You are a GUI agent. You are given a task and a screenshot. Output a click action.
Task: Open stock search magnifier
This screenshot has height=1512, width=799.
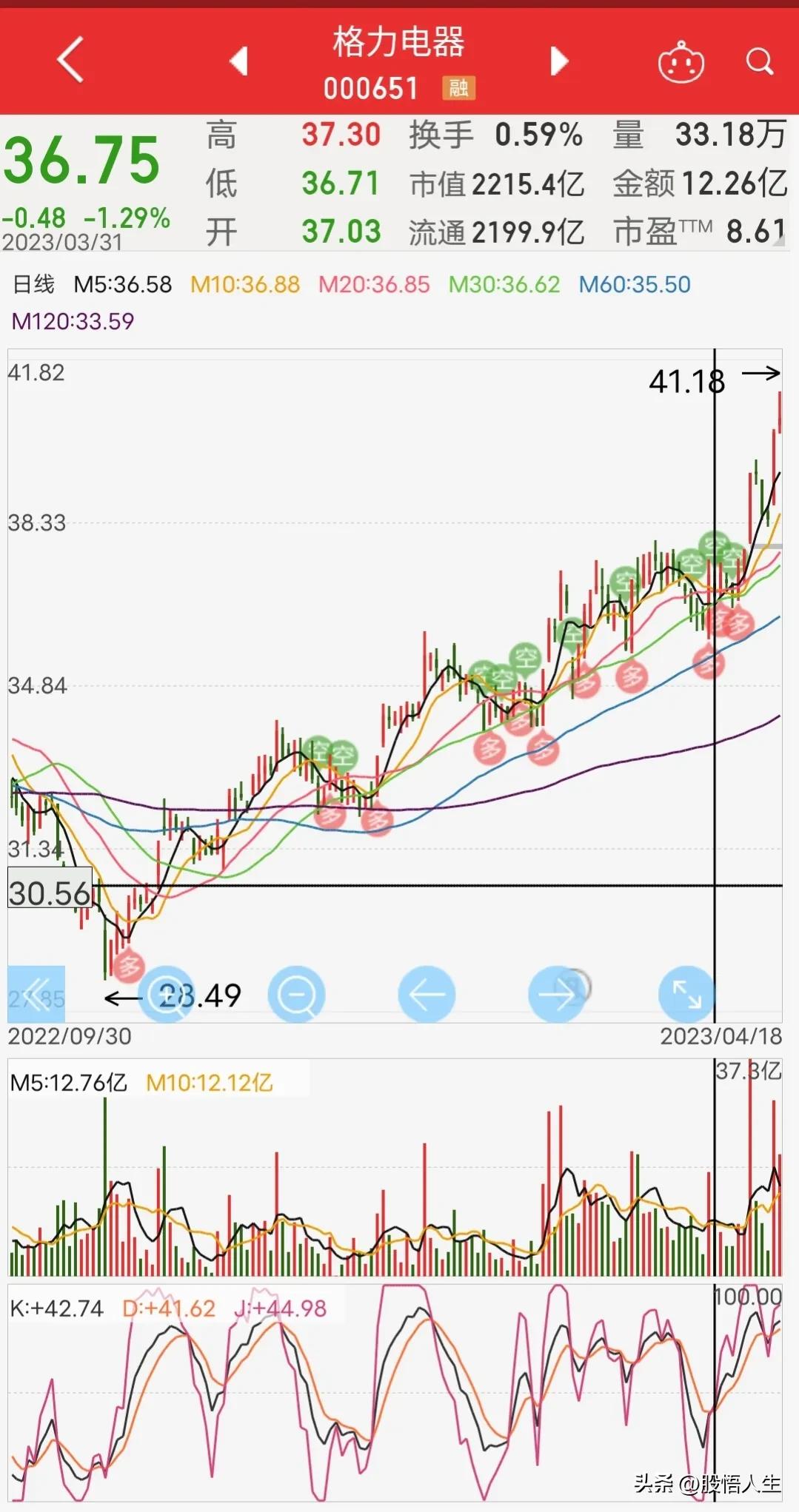[x=759, y=61]
